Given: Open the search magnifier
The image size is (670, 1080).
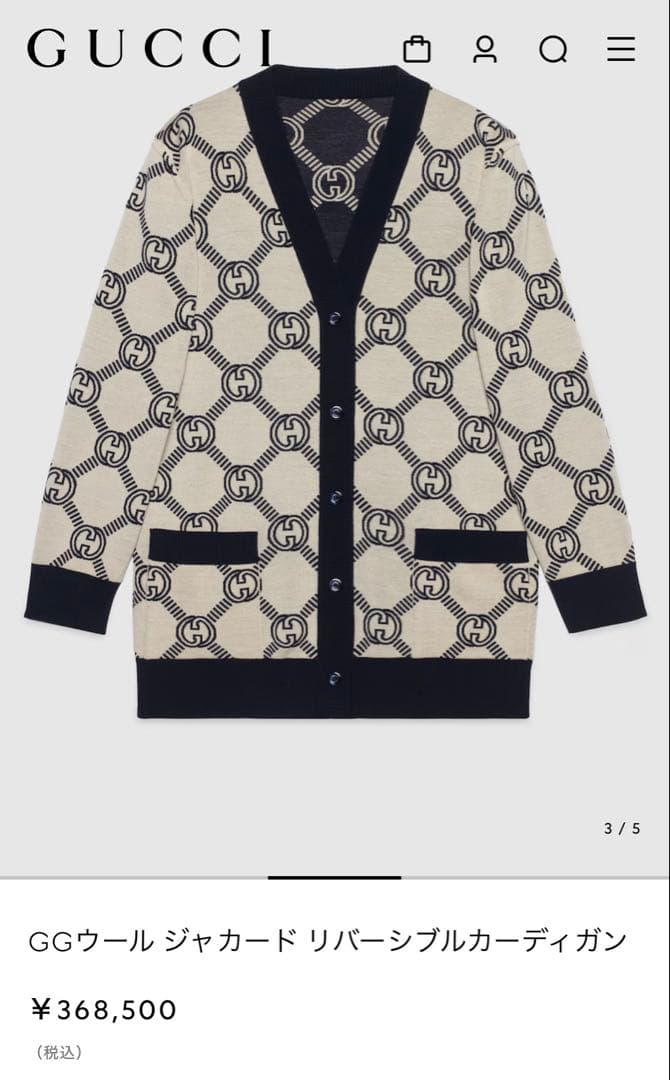Looking at the screenshot, I should 553,49.
